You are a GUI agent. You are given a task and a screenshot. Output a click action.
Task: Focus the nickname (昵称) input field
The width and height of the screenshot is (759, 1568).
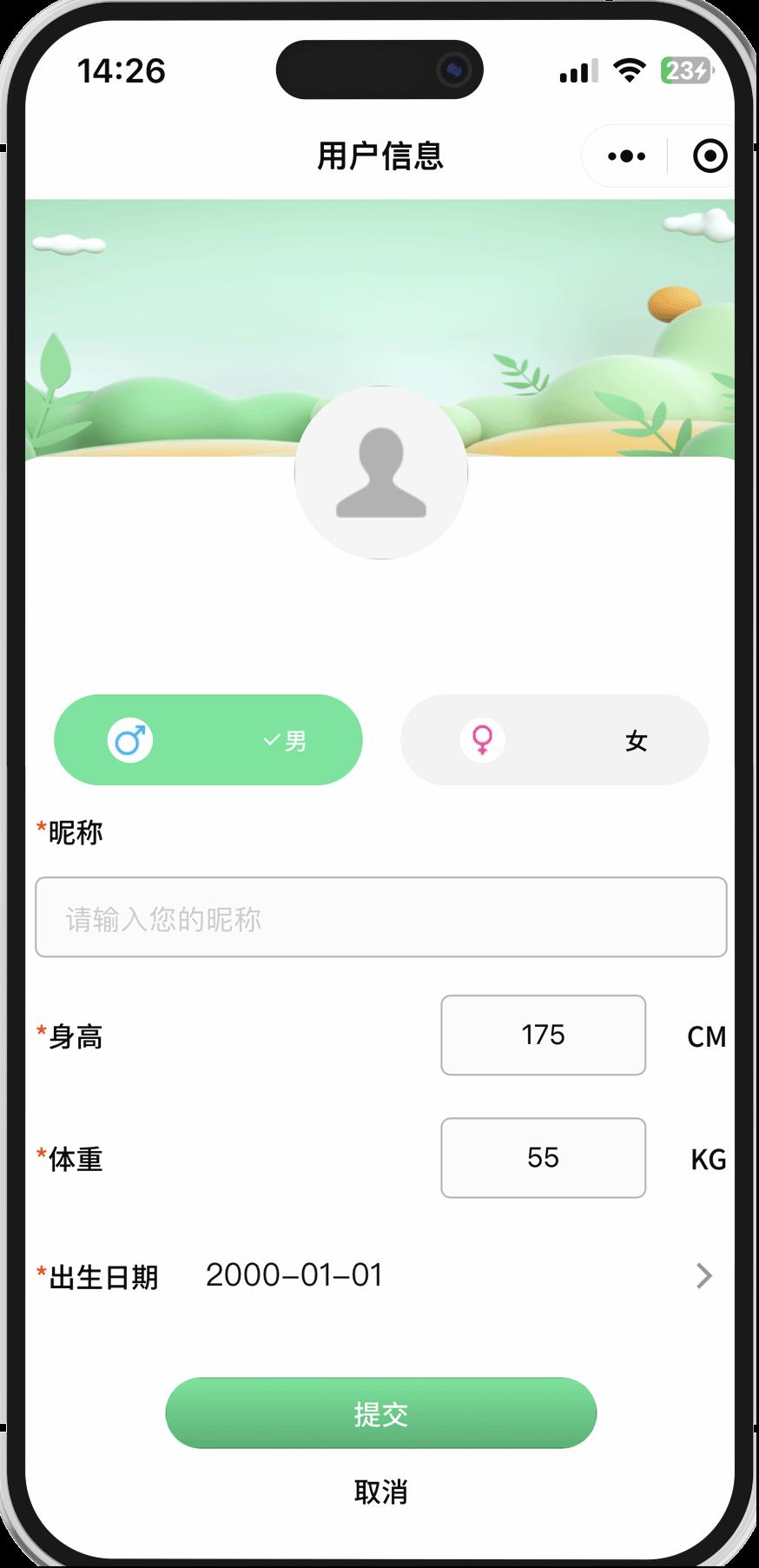[380, 917]
